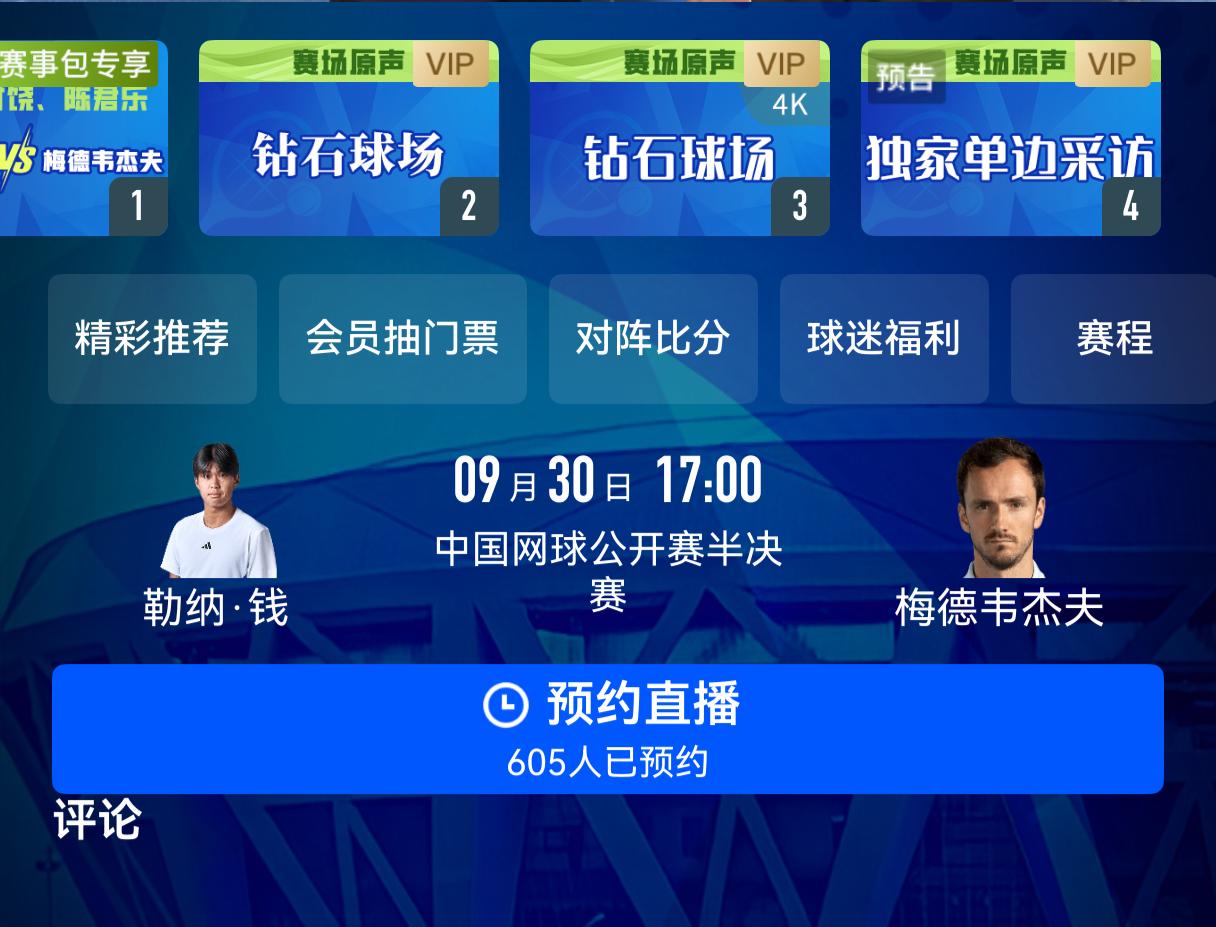Open the 4K 钻石球场 stream numbered 3
This screenshot has width=1216, height=927.
pos(679,139)
